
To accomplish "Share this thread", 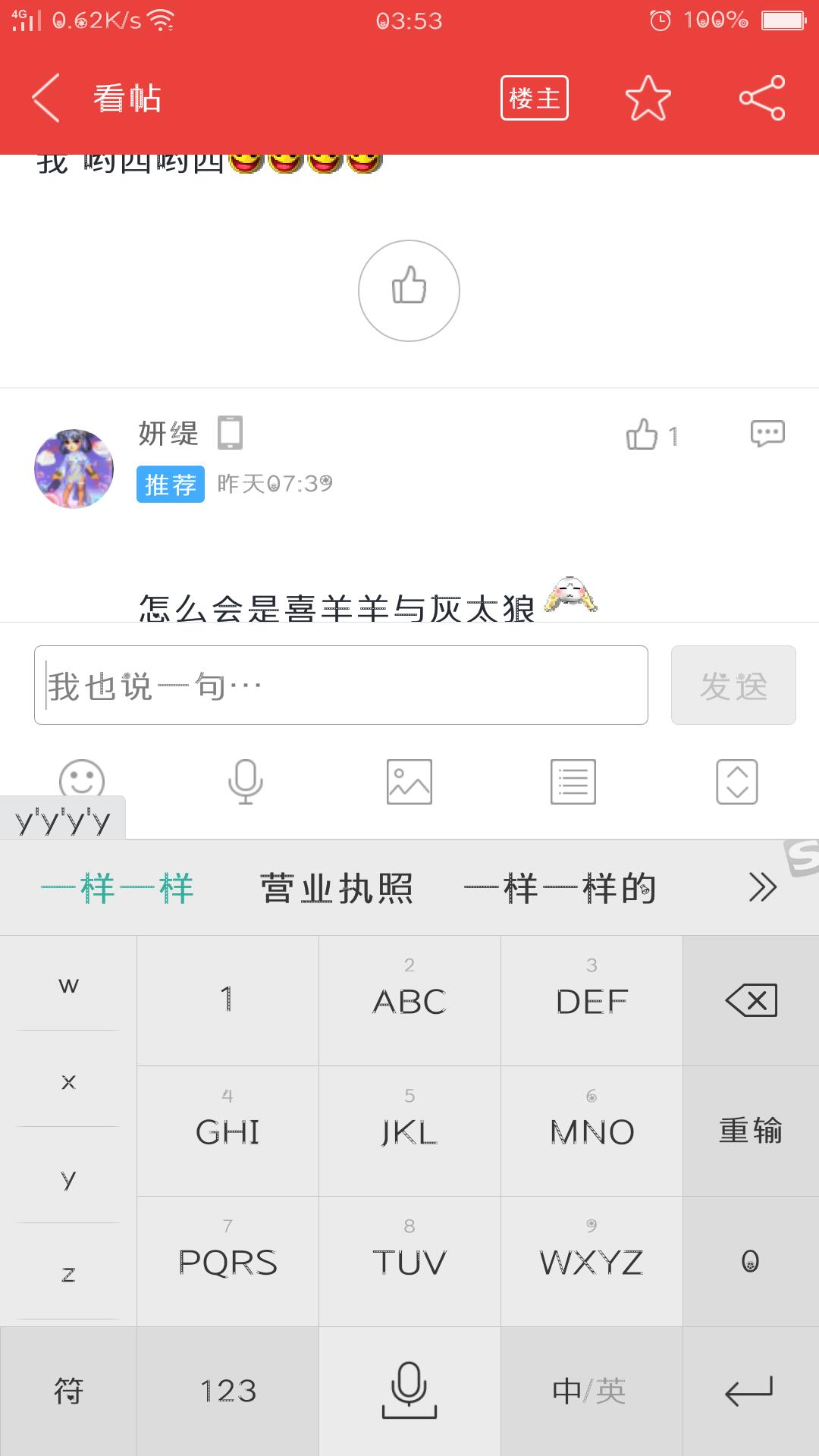I will [x=761, y=99].
